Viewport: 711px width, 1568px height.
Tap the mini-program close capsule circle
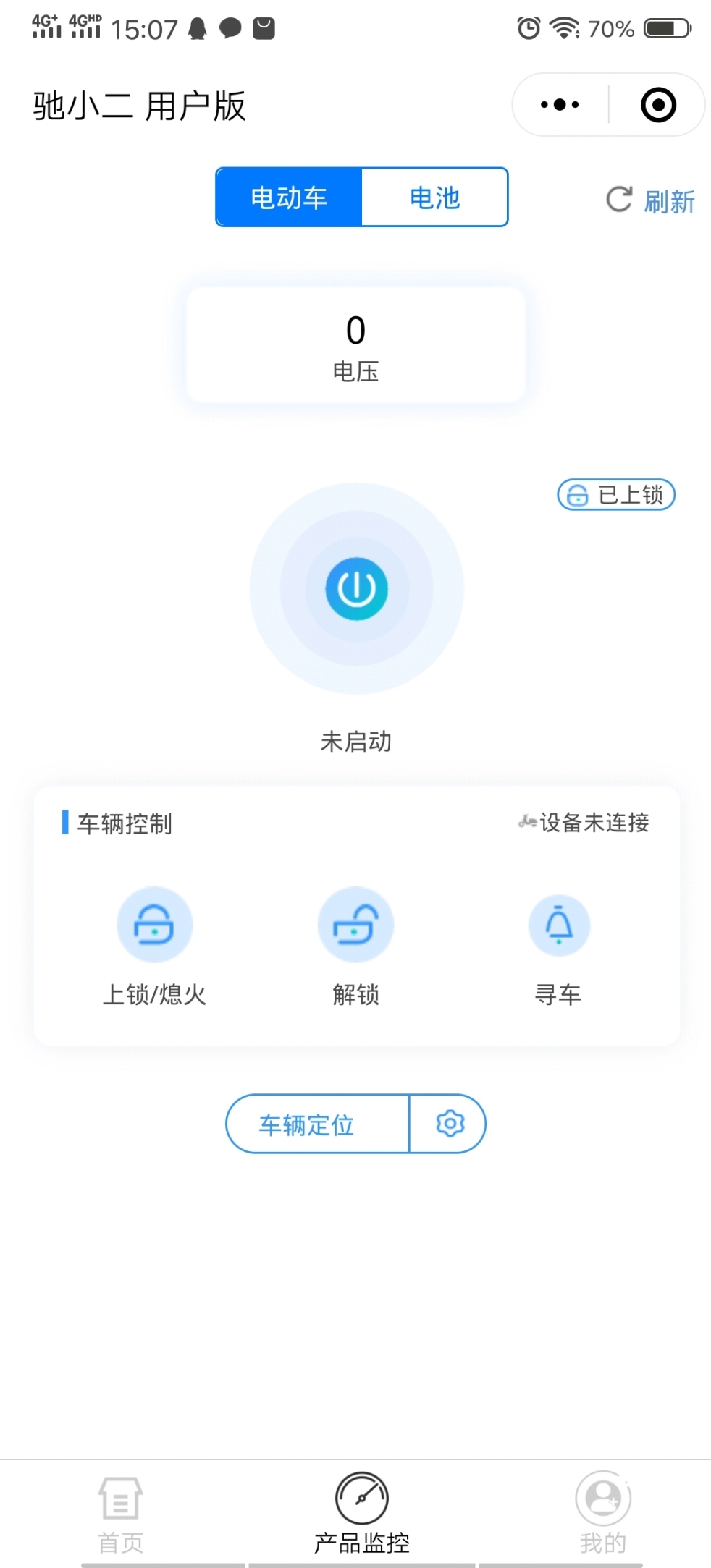[x=657, y=104]
